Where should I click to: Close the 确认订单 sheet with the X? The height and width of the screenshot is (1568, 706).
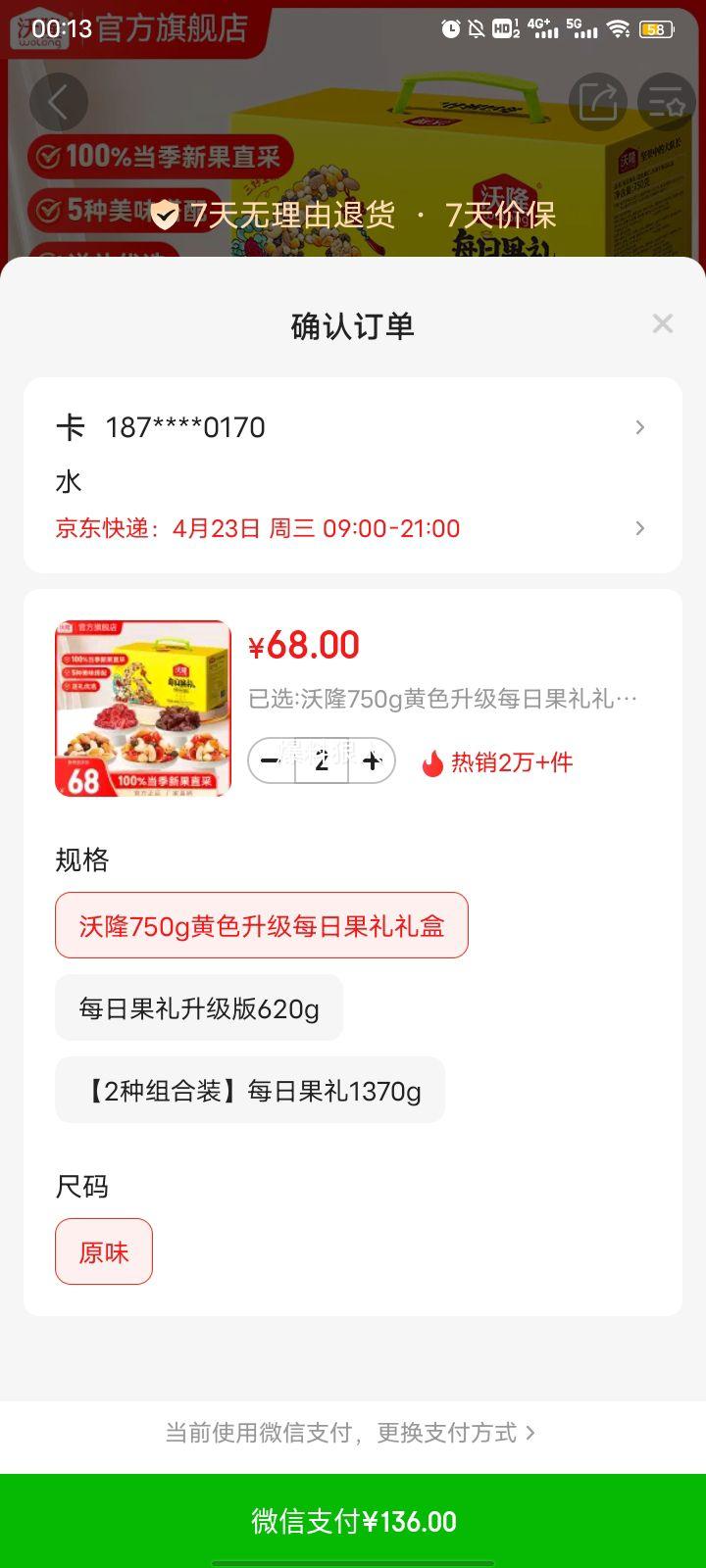pos(664,323)
